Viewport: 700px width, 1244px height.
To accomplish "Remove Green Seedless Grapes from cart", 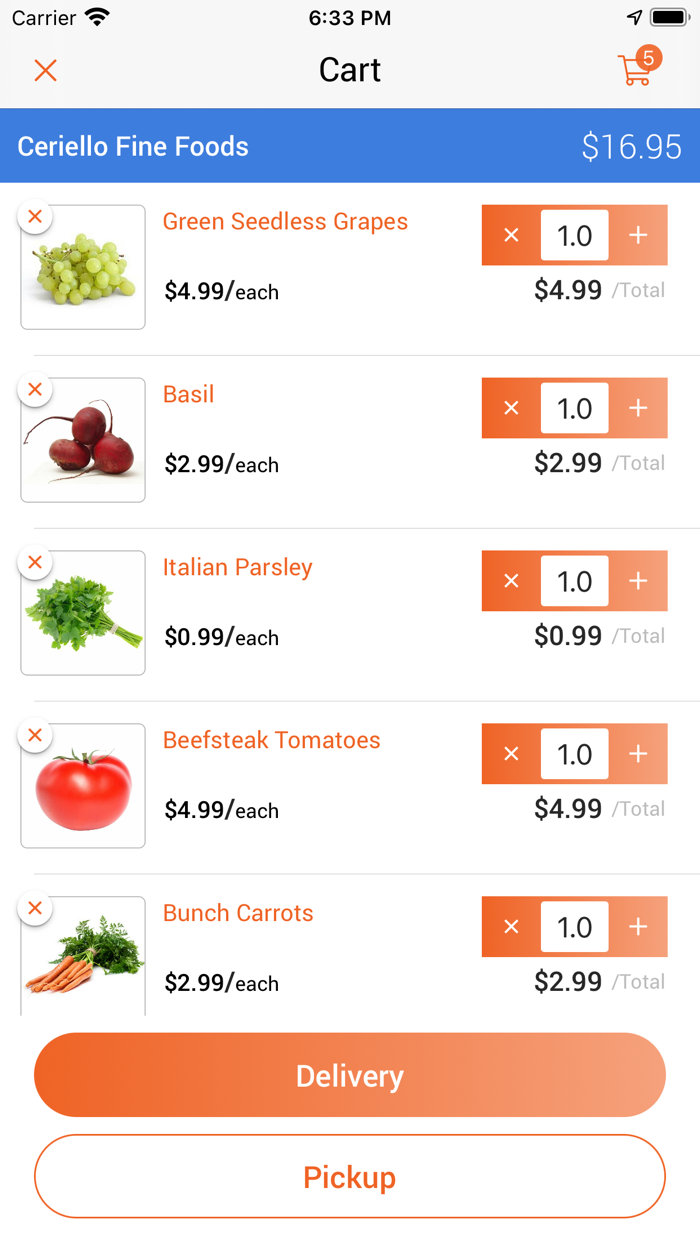I will (35, 216).
